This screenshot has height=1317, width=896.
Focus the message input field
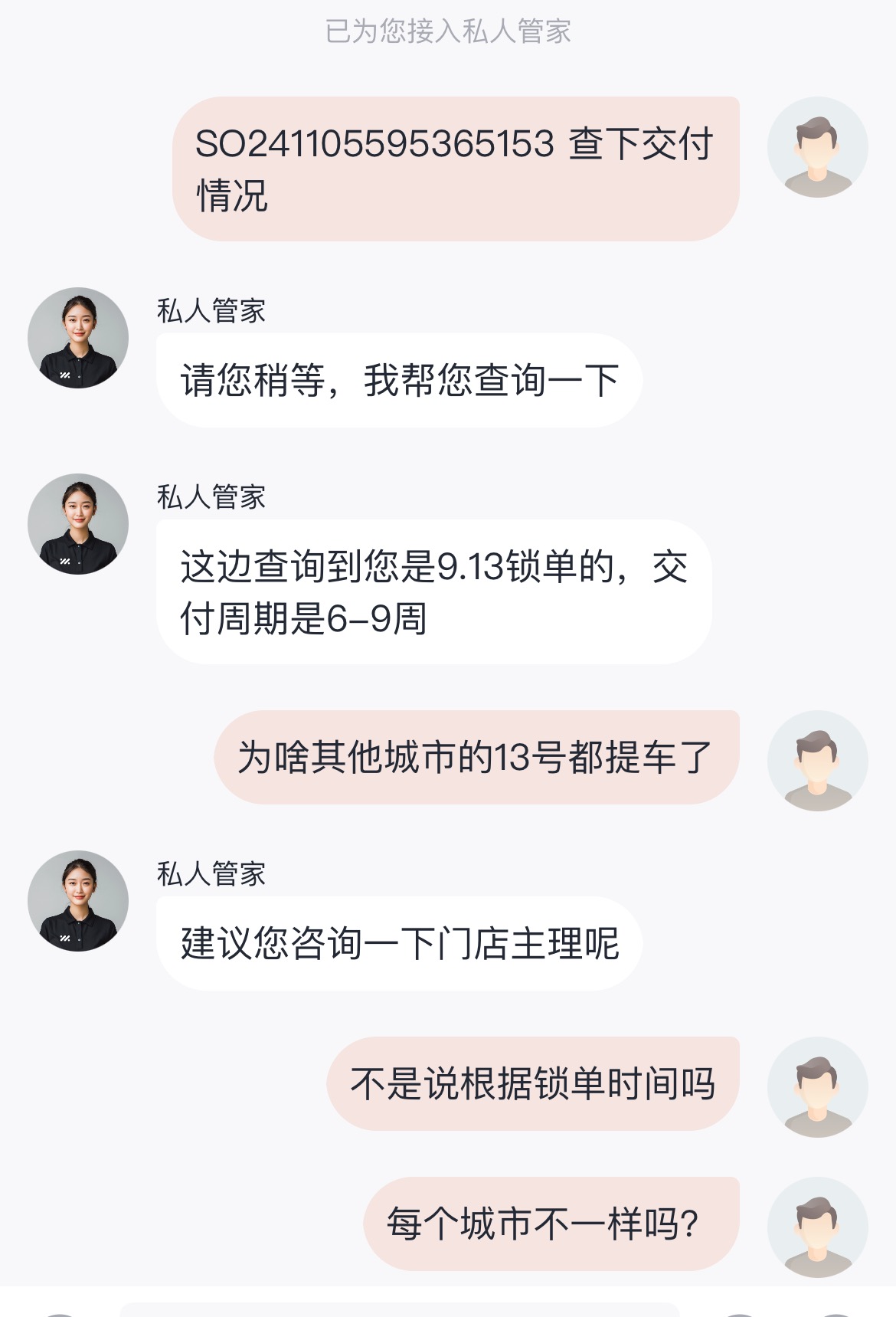click(x=398, y=1309)
